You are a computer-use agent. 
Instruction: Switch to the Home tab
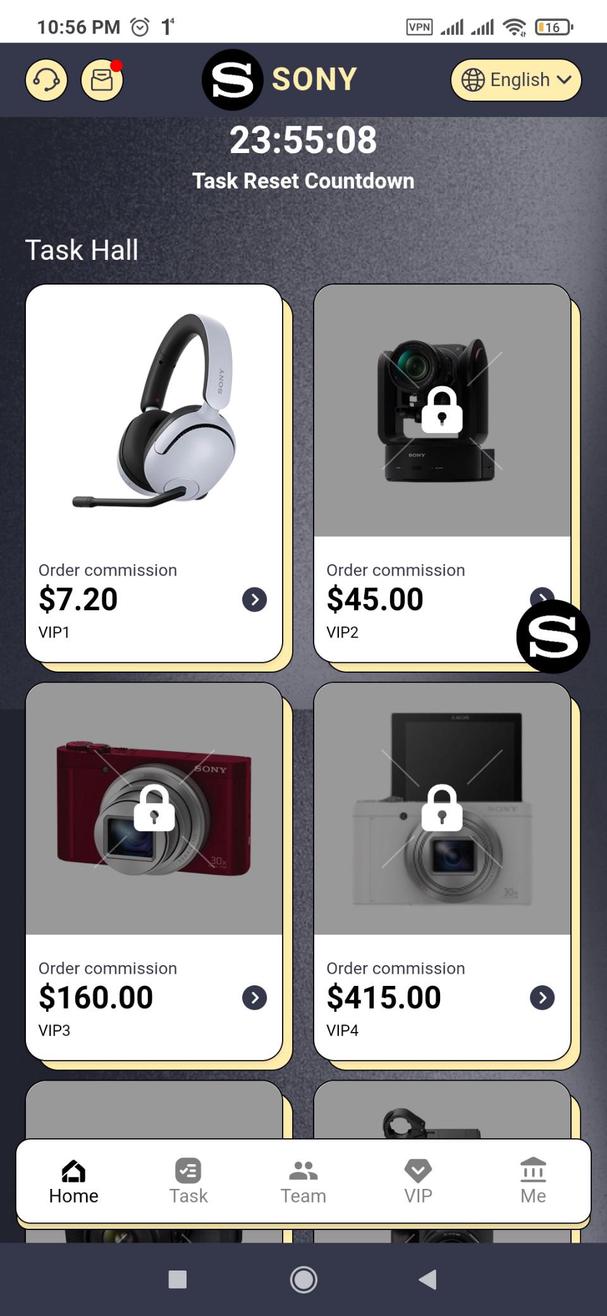click(74, 1181)
